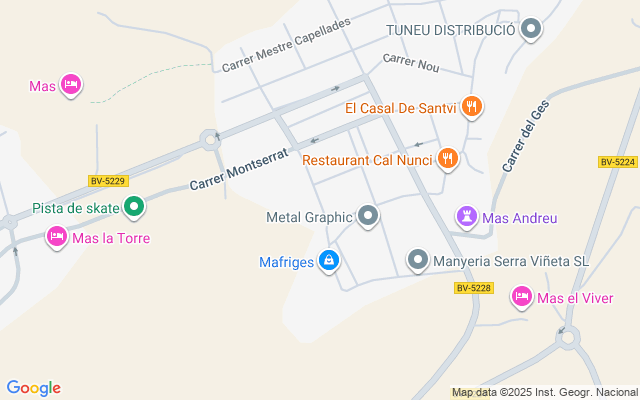Open the El Casal De Santvi restaurant marker
Image resolution: width=640 pixels, height=400 pixels.
click(x=473, y=107)
